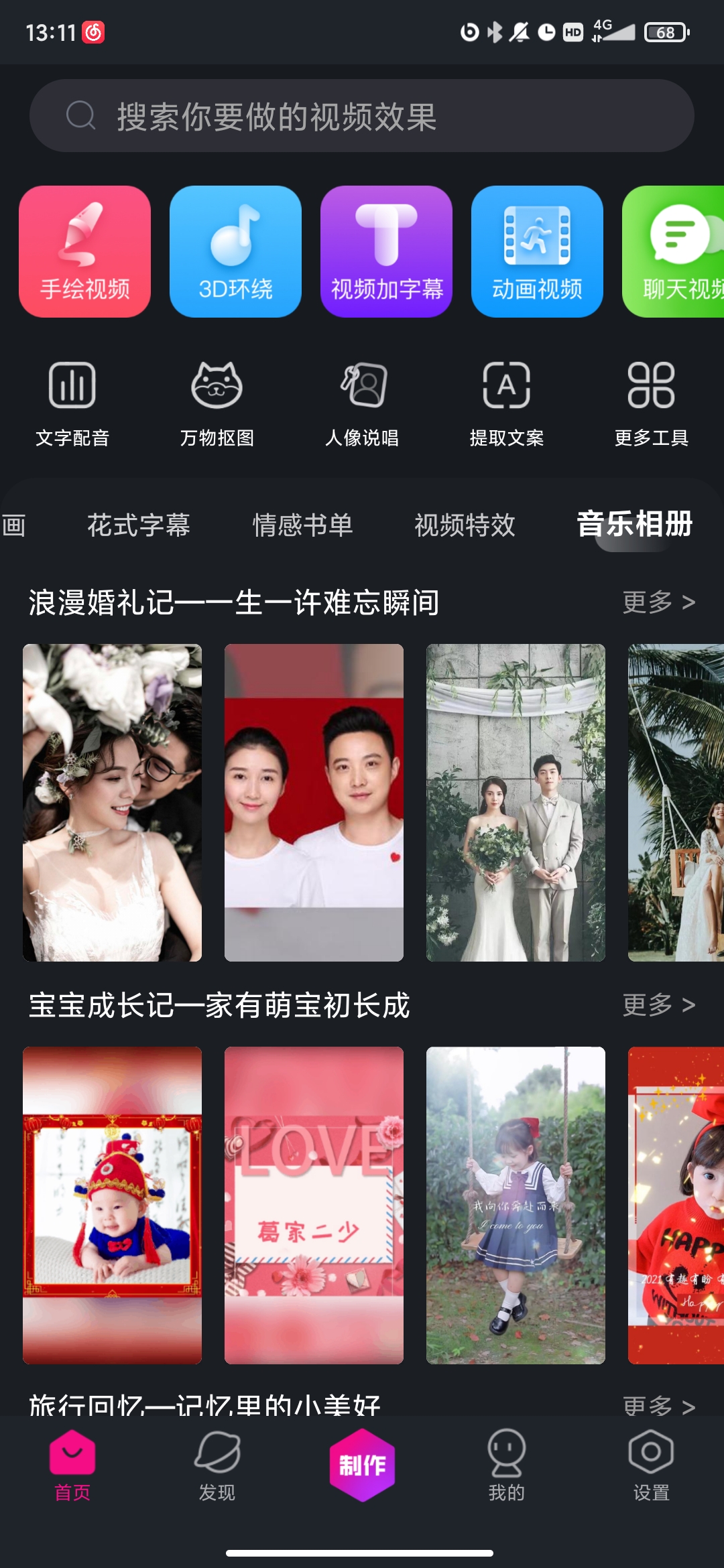Tap the 制作 create button
Image resolution: width=724 pixels, height=1568 pixels.
coord(362,1465)
